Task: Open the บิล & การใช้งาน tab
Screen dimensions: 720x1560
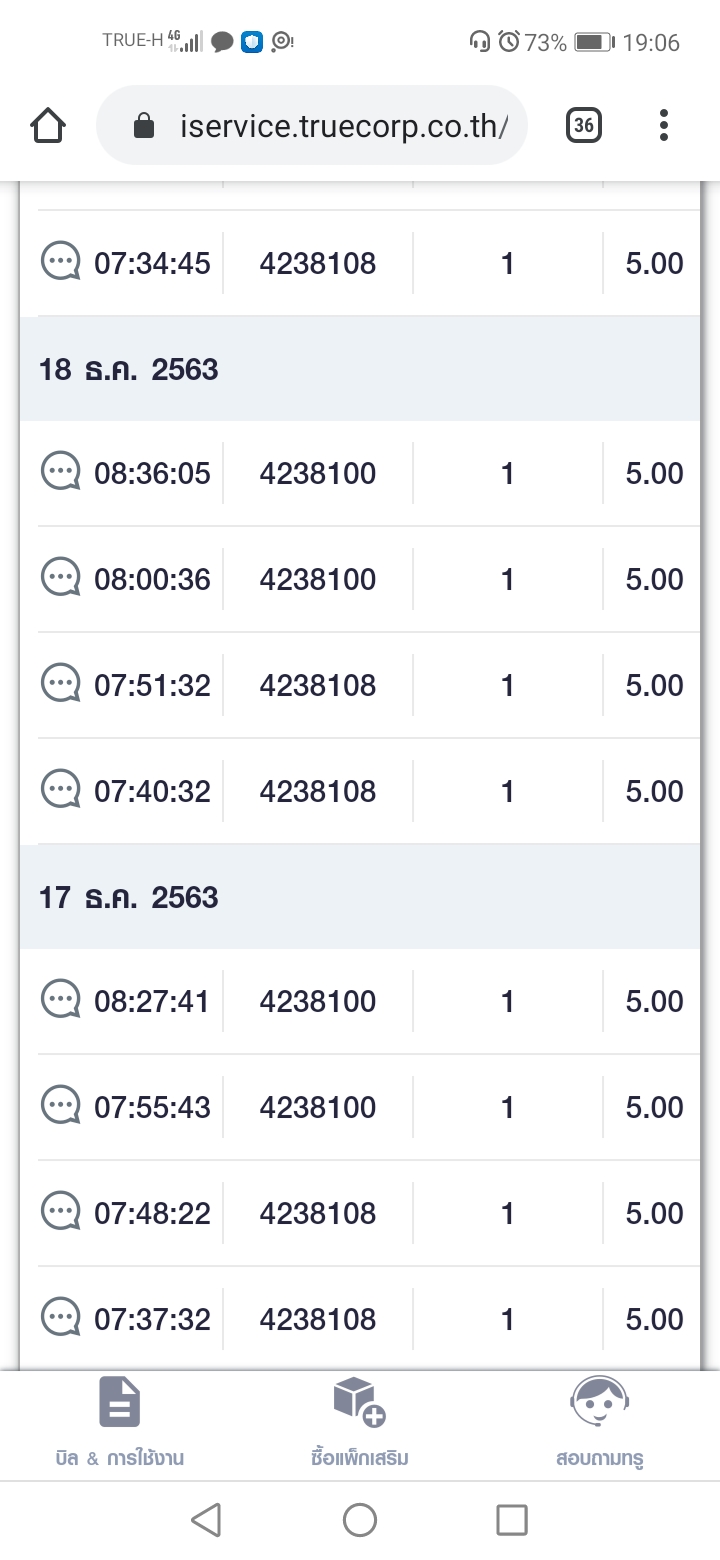Action: click(x=119, y=1423)
